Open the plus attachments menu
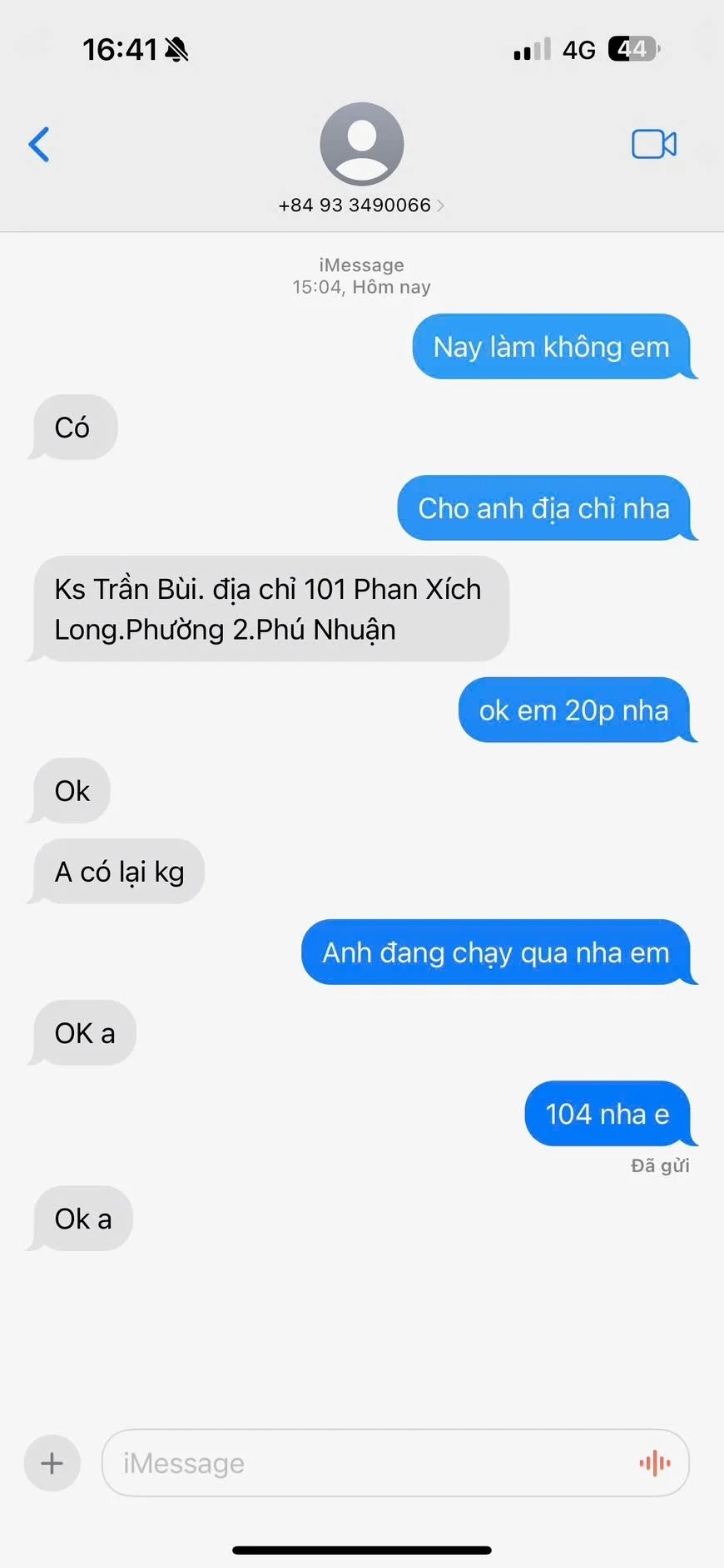 pos(52,1462)
